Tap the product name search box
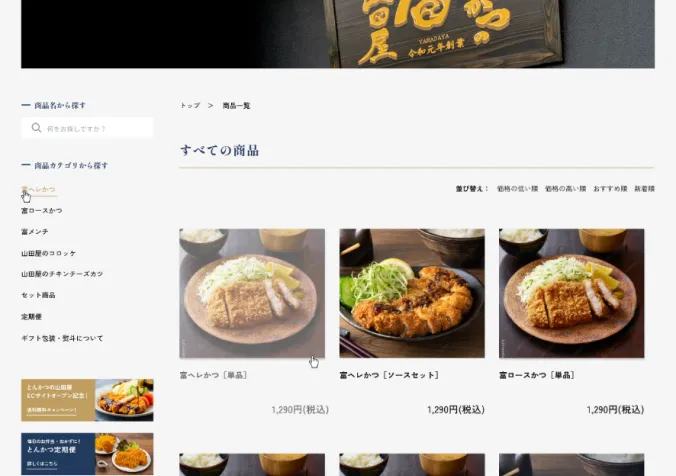This screenshot has height=476, width=676. coord(90,128)
